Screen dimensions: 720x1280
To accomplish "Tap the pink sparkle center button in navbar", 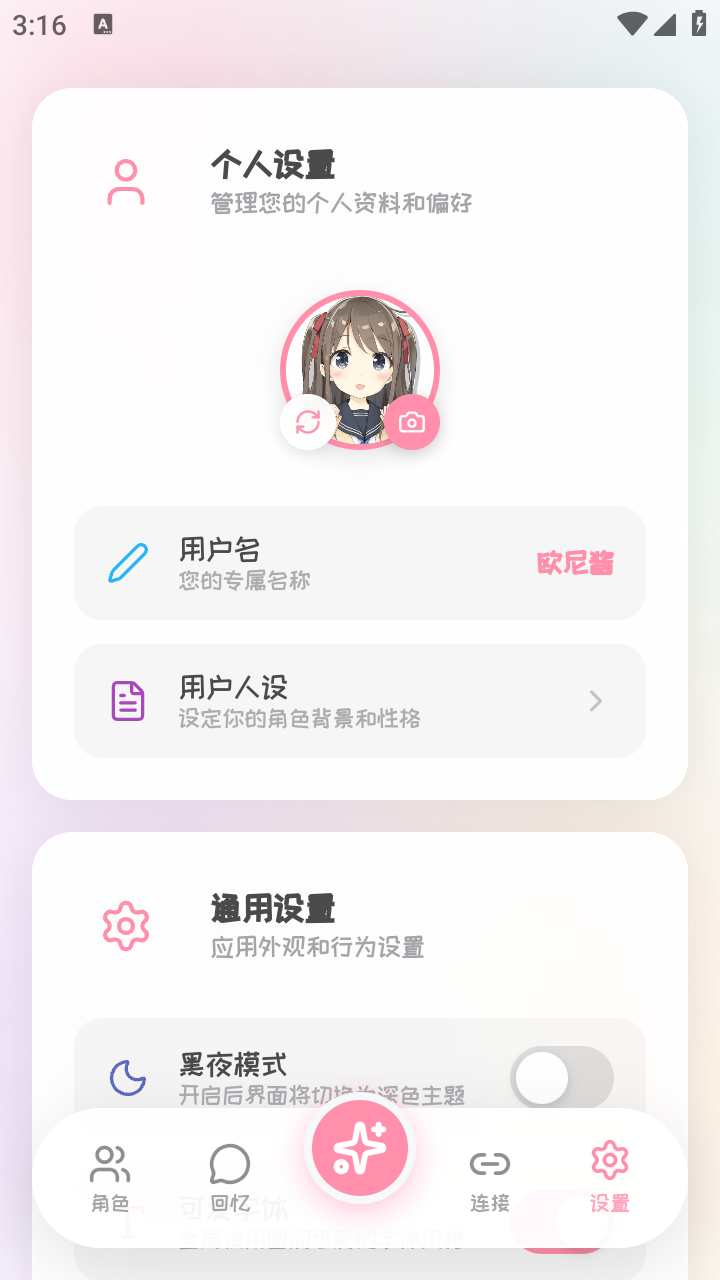I will point(359,1149).
